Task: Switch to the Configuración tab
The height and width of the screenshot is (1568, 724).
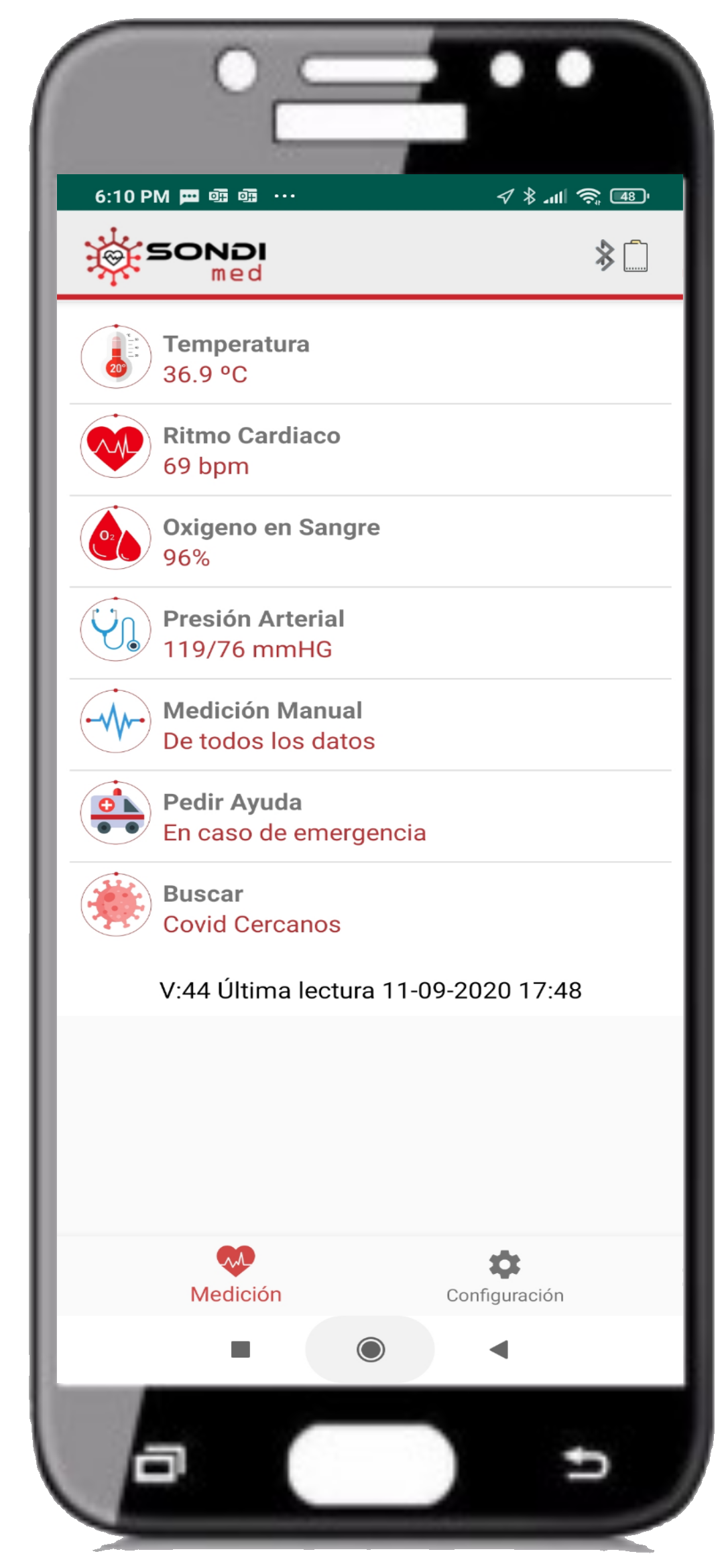Action: coord(505,1277)
